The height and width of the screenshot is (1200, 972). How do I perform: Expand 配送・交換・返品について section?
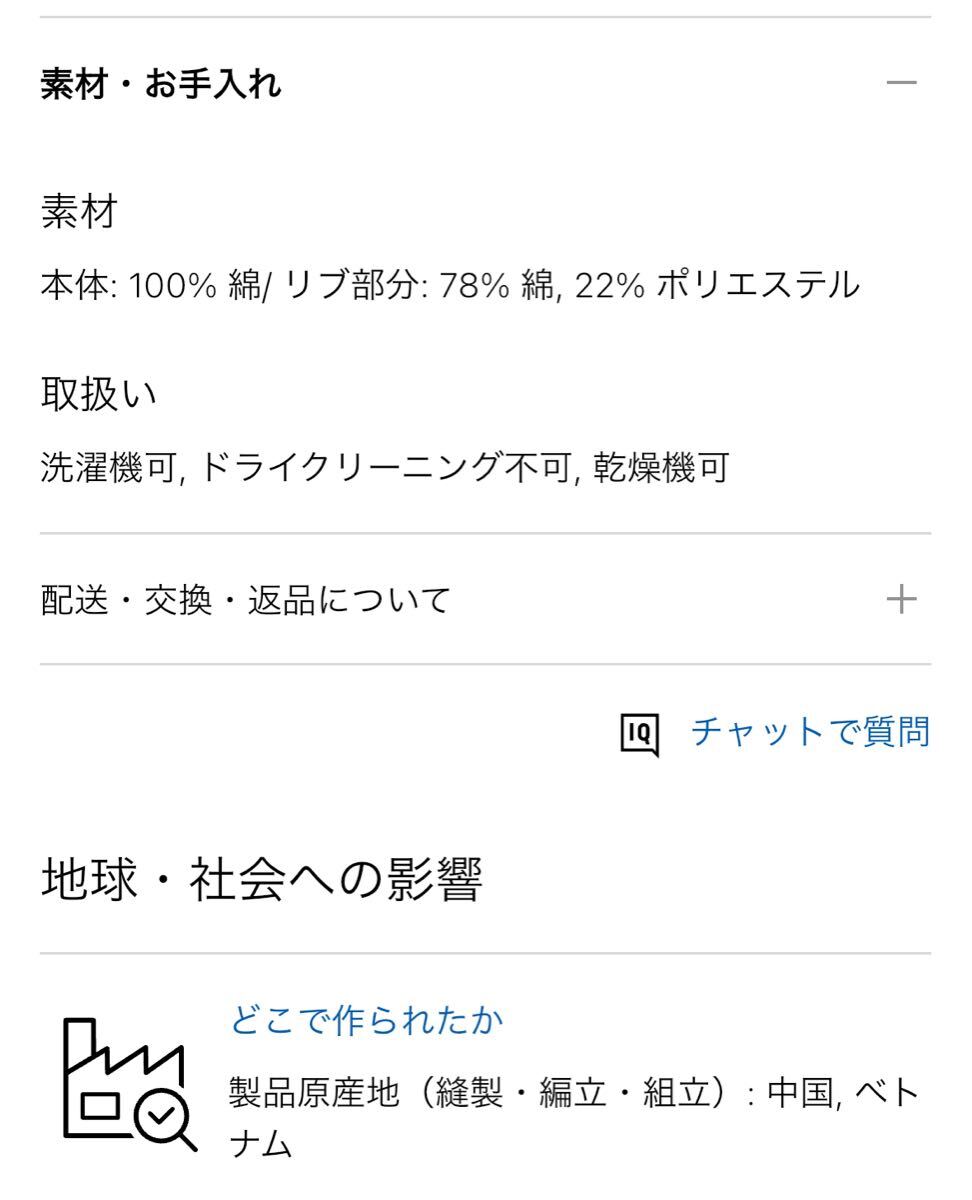pyautogui.click(x=901, y=599)
